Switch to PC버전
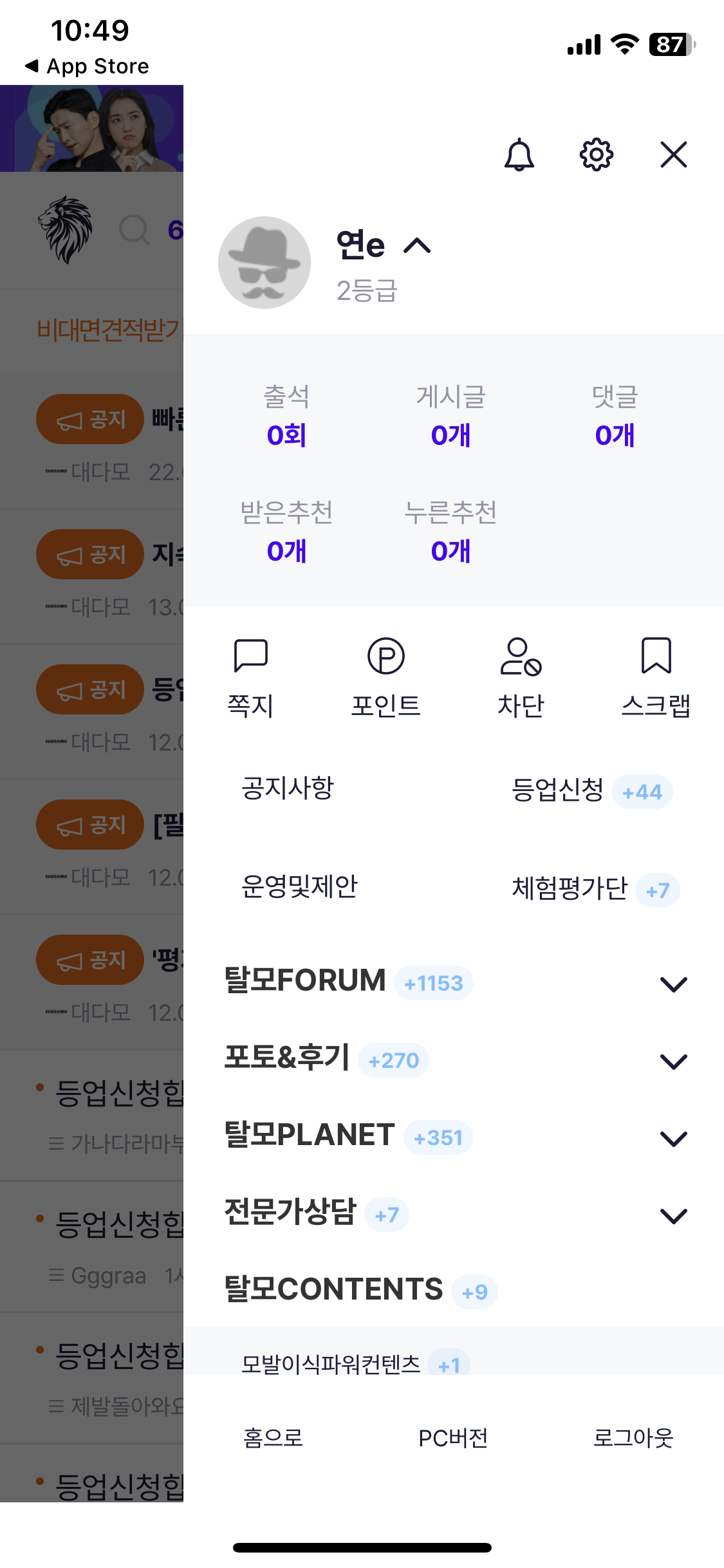This screenshot has width=724, height=1568. tap(453, 1438)
